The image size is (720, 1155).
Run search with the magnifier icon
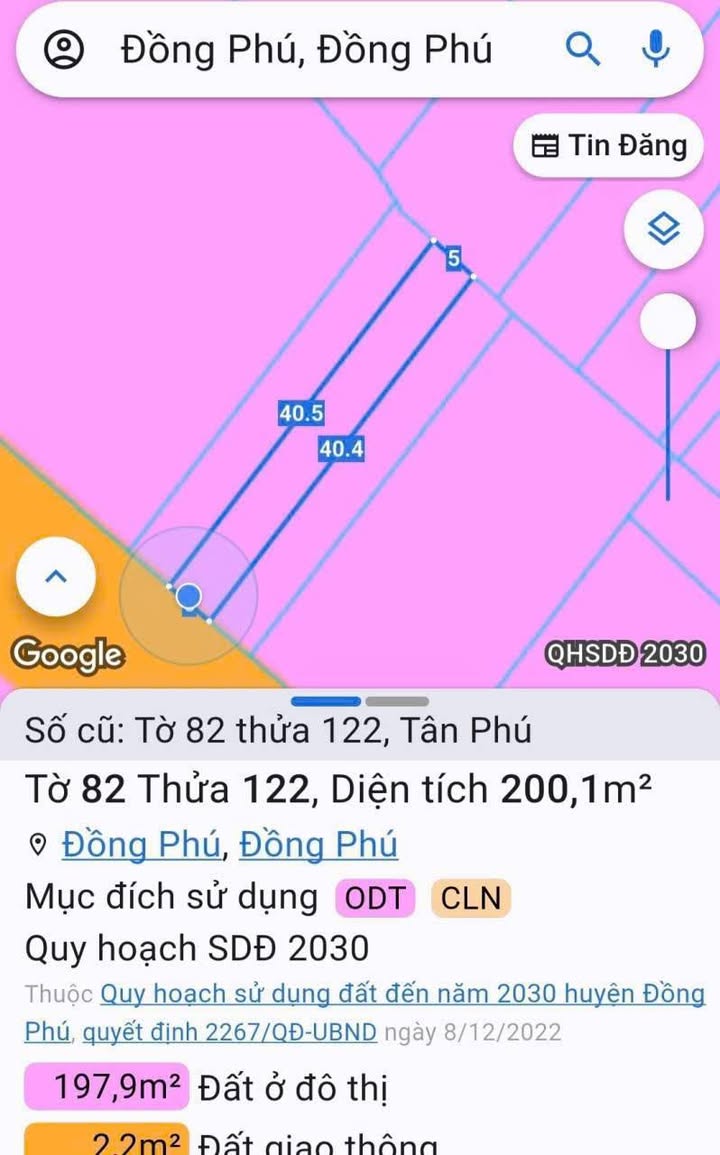click(582, 47)
